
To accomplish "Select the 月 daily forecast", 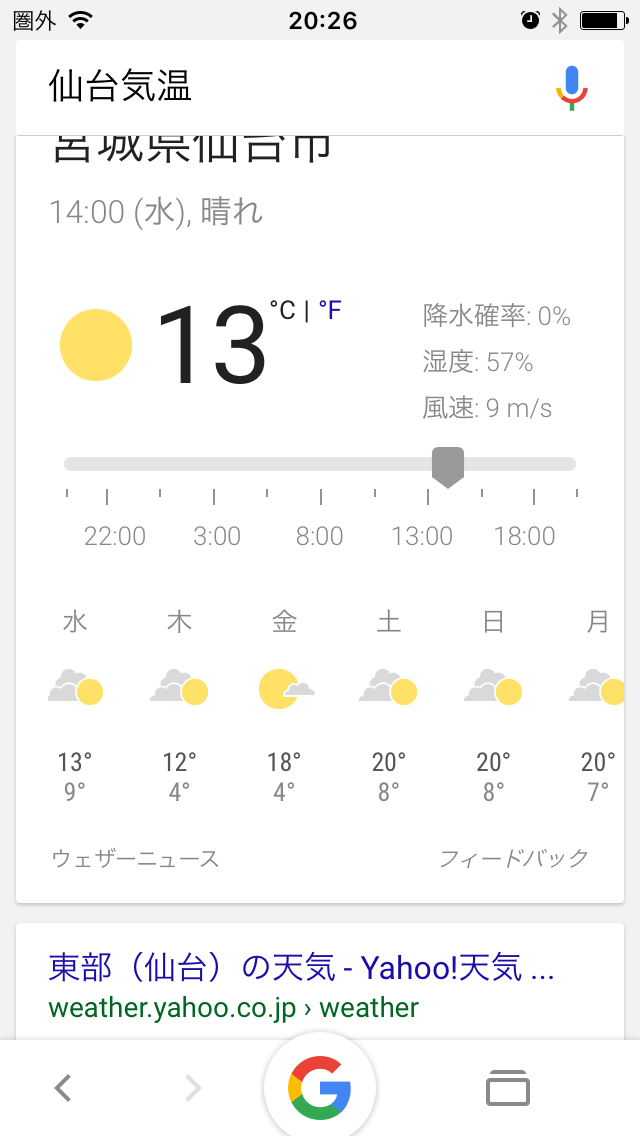I will click(x=597, y=705).
